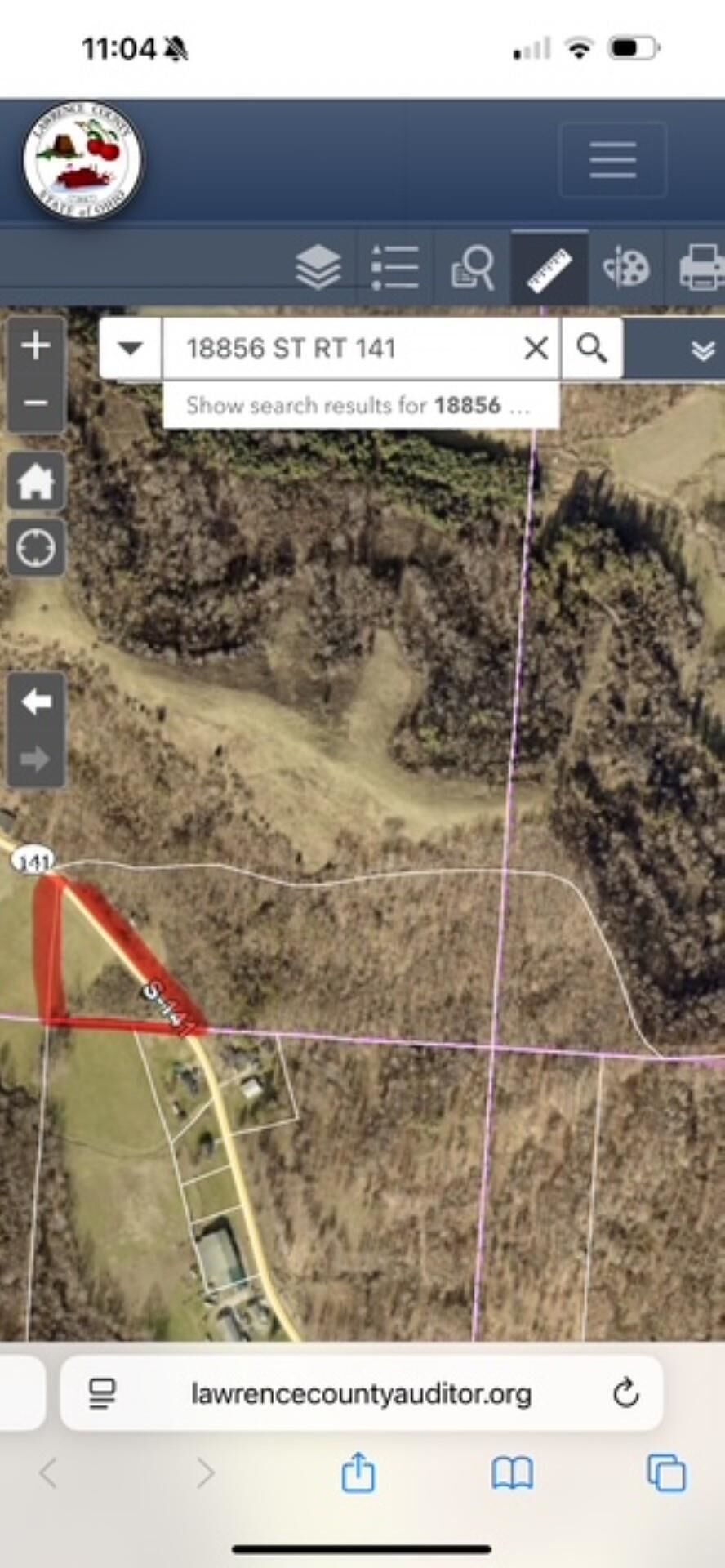Open the hamburger menu
This screenshot has width=725, height=1568.
point(612,159)
